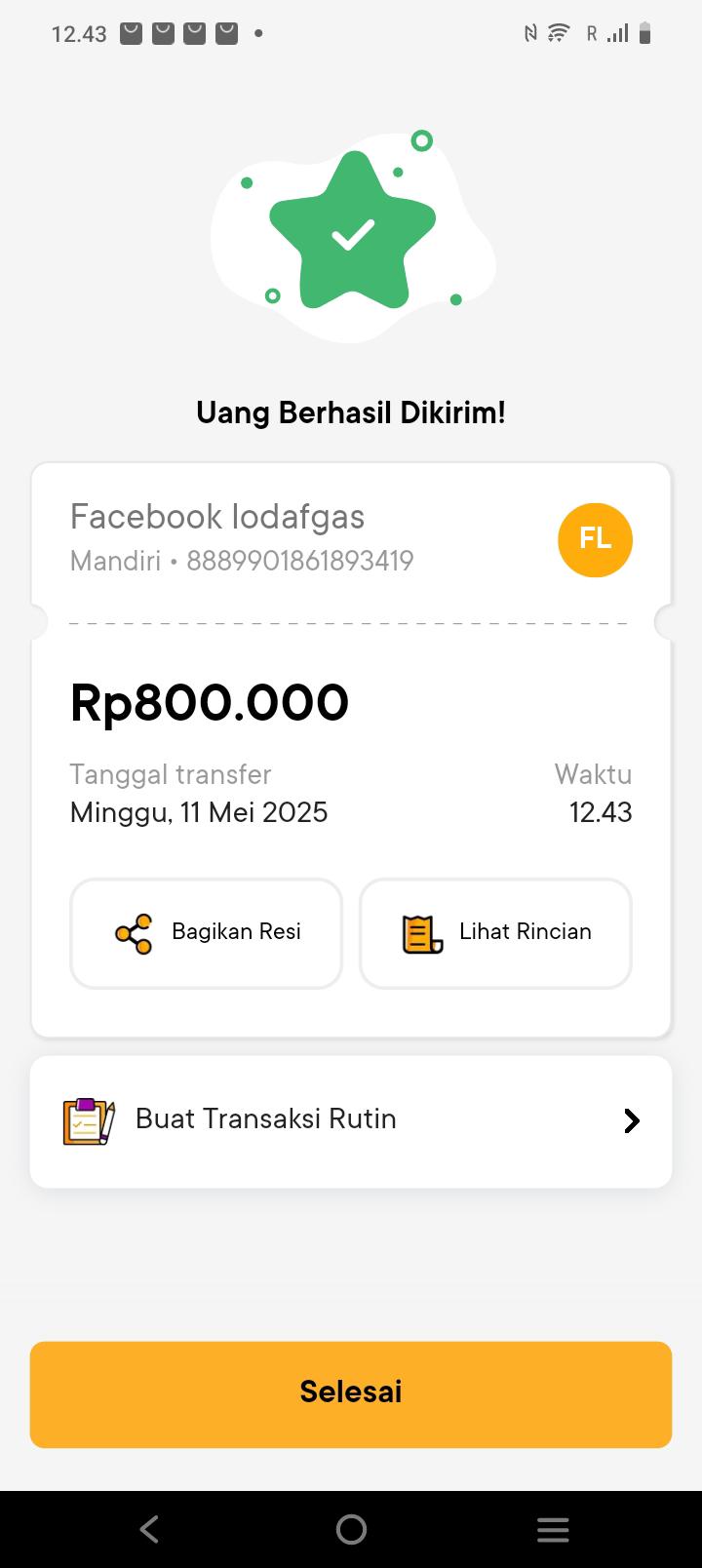
Task: Open recent apps from the navigation bar
Action: 553,1529
